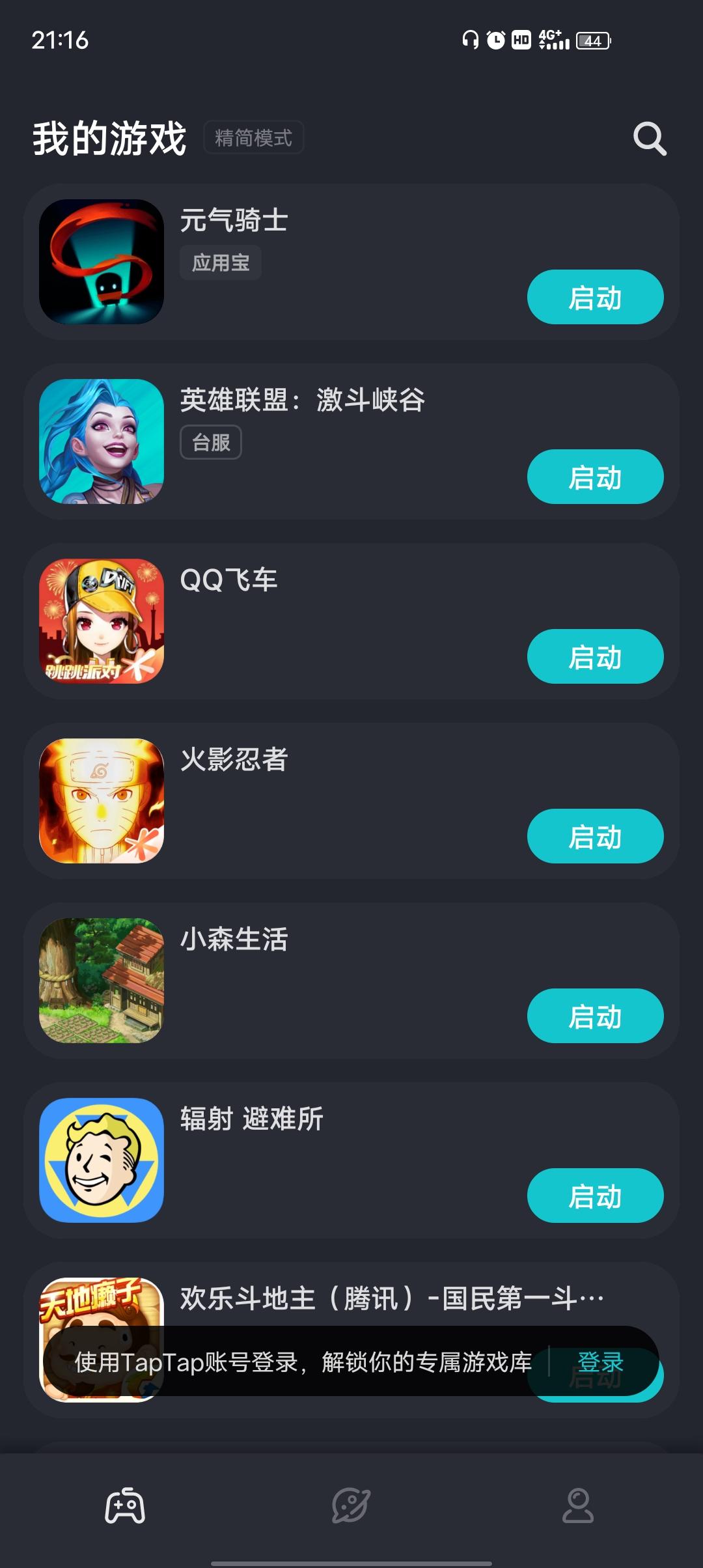Screen dimensions: 703x1568
Task: Open the search icon
Action: tap(648, 138)
